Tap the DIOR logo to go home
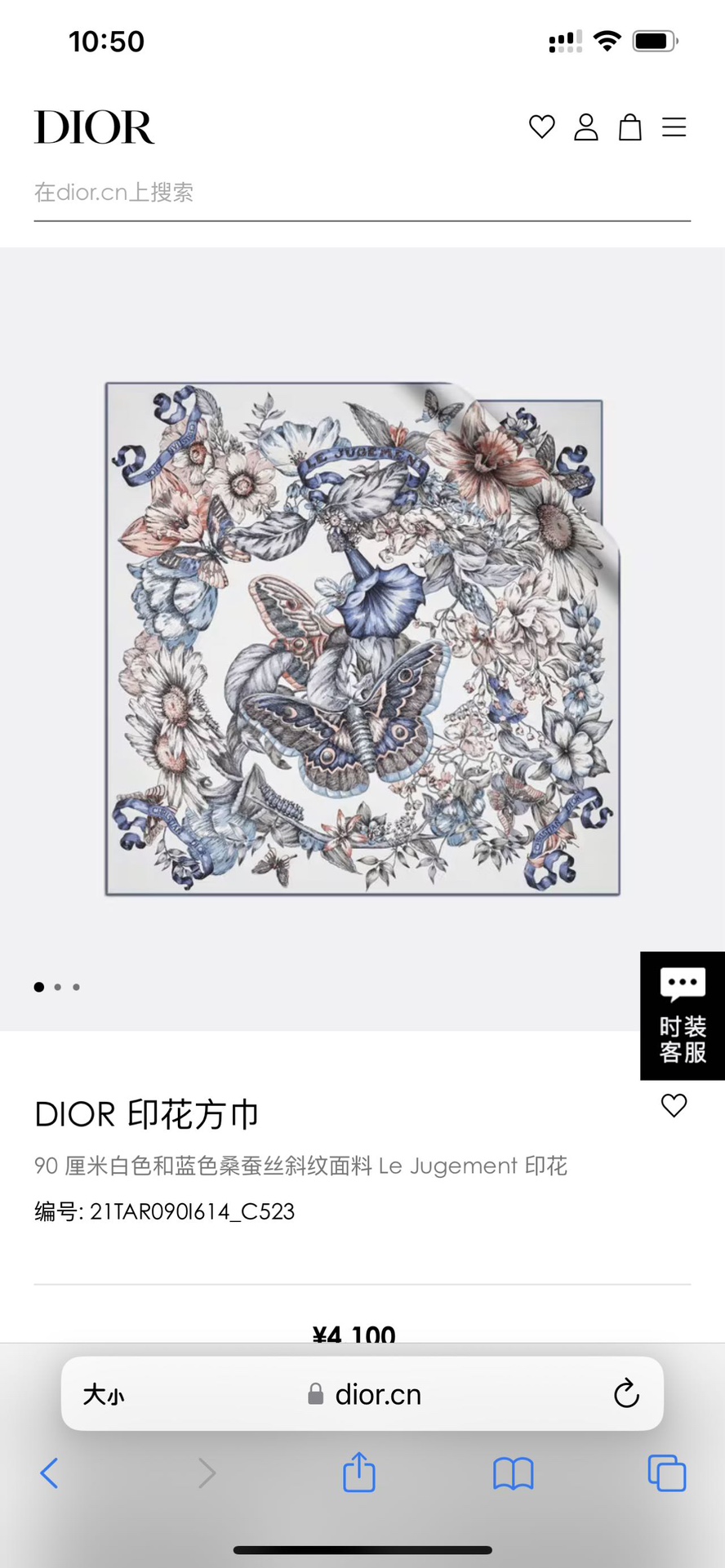The height and width of the screenshot is (1568, 725). [x=95, y=127]
